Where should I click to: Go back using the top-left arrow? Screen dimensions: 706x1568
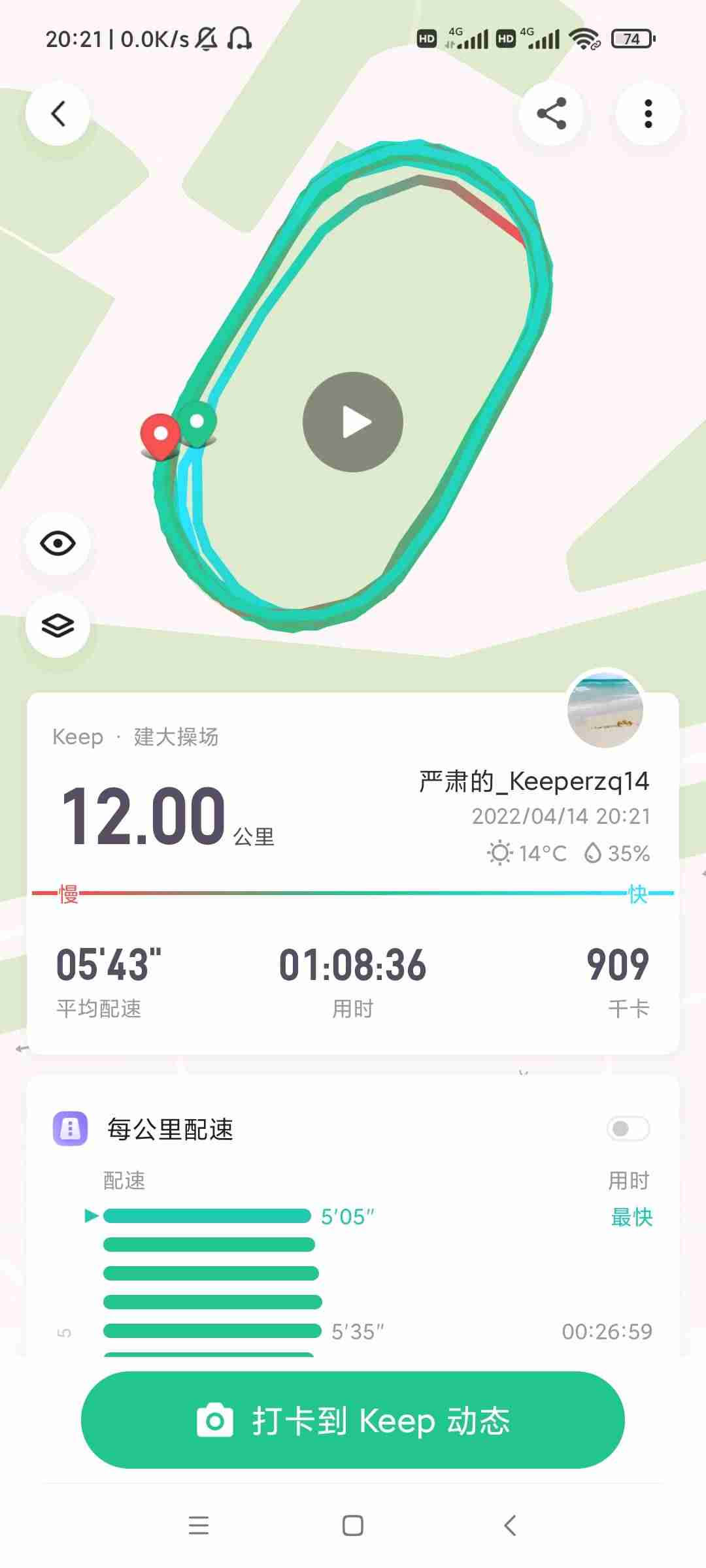(58, 114)
